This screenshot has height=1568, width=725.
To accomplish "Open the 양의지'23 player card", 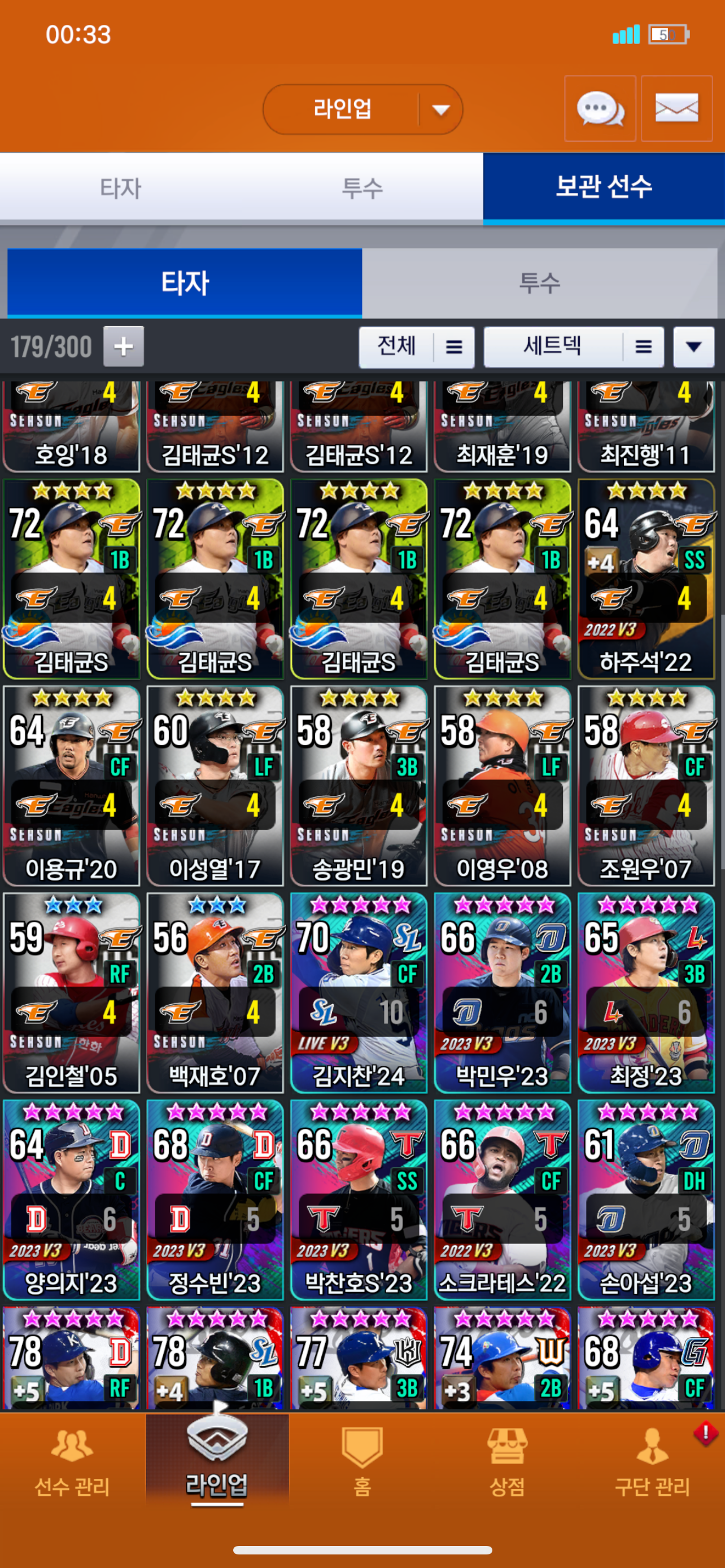I will [71, 1200].
